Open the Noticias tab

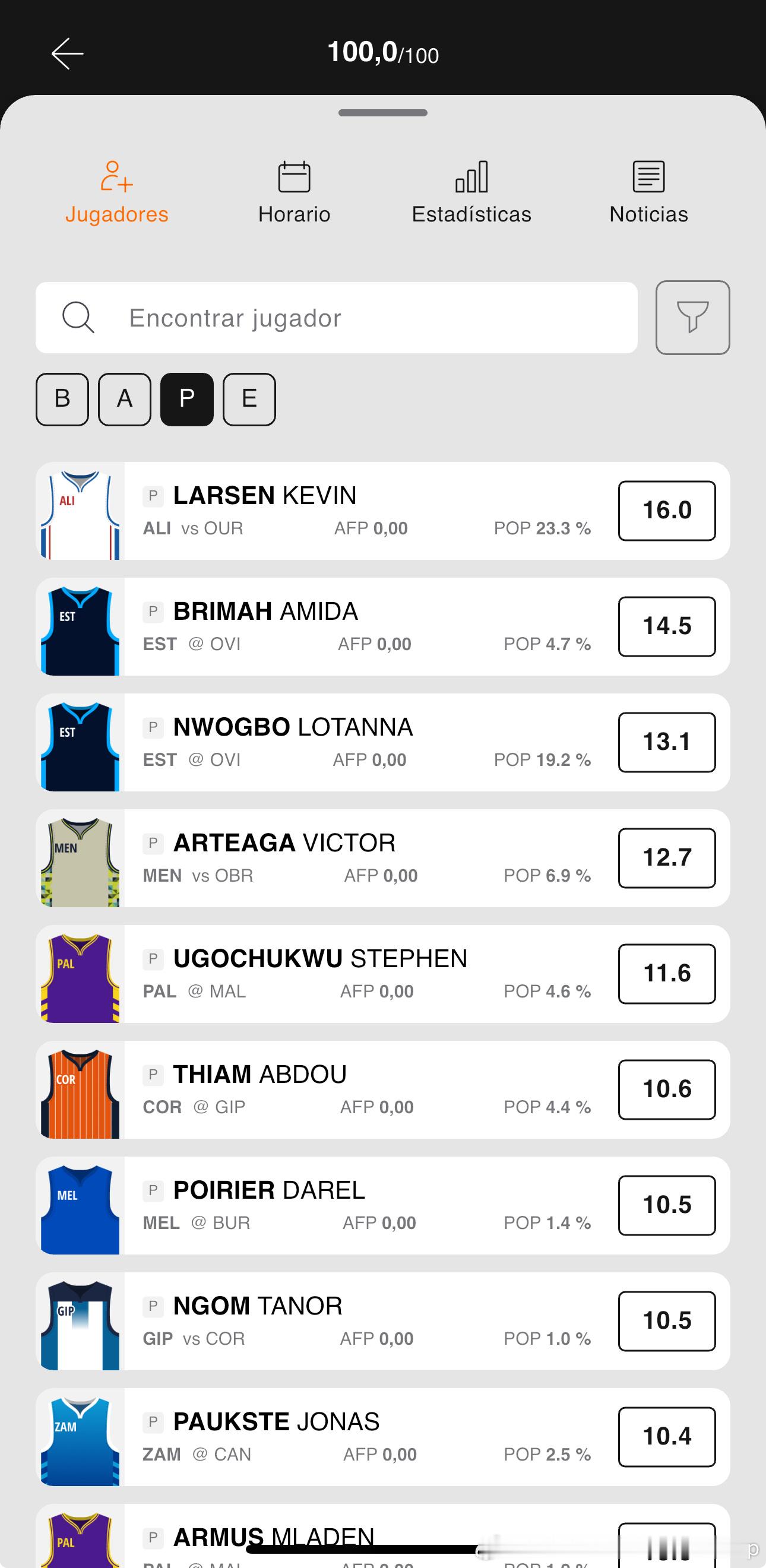click(x=648, y=192)
